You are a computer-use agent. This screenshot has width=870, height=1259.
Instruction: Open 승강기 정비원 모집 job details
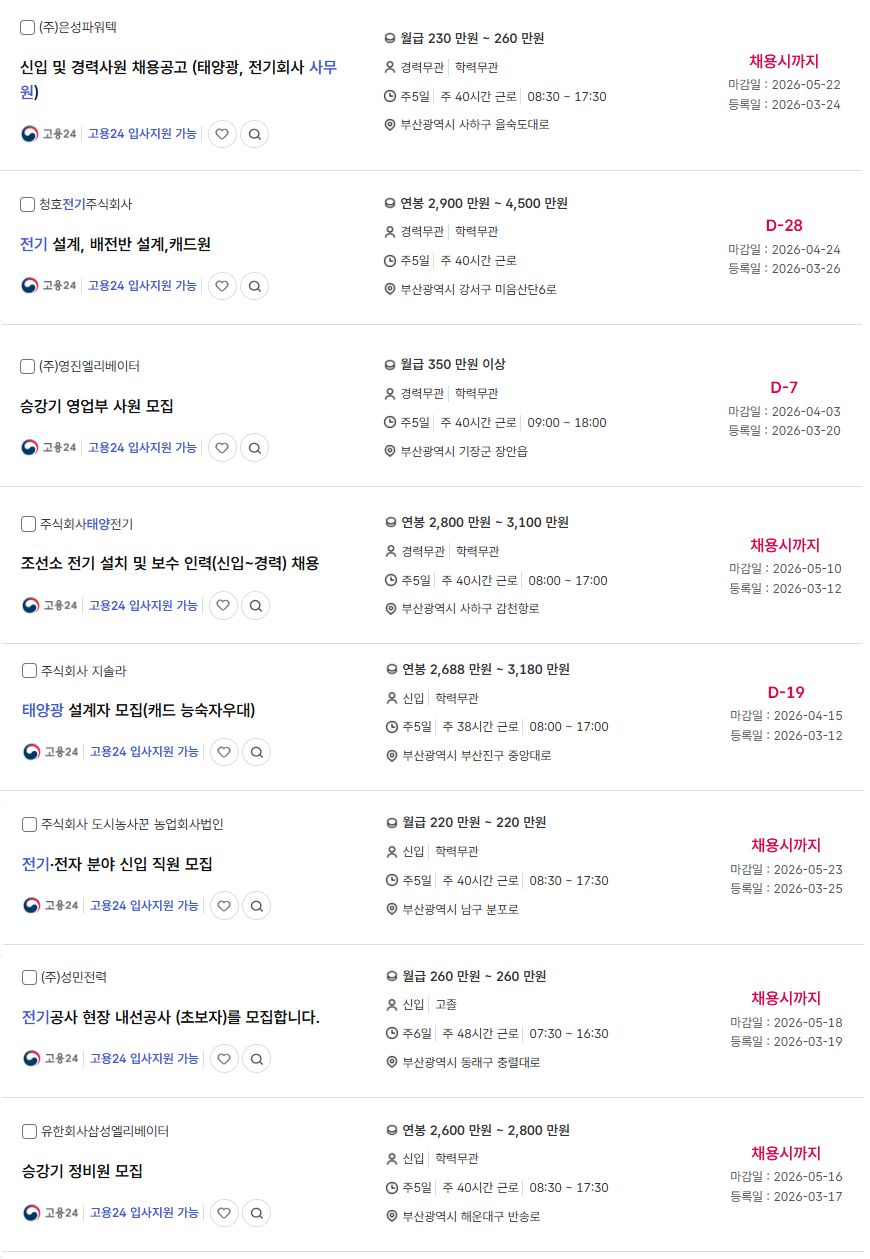click(82, 1171)
